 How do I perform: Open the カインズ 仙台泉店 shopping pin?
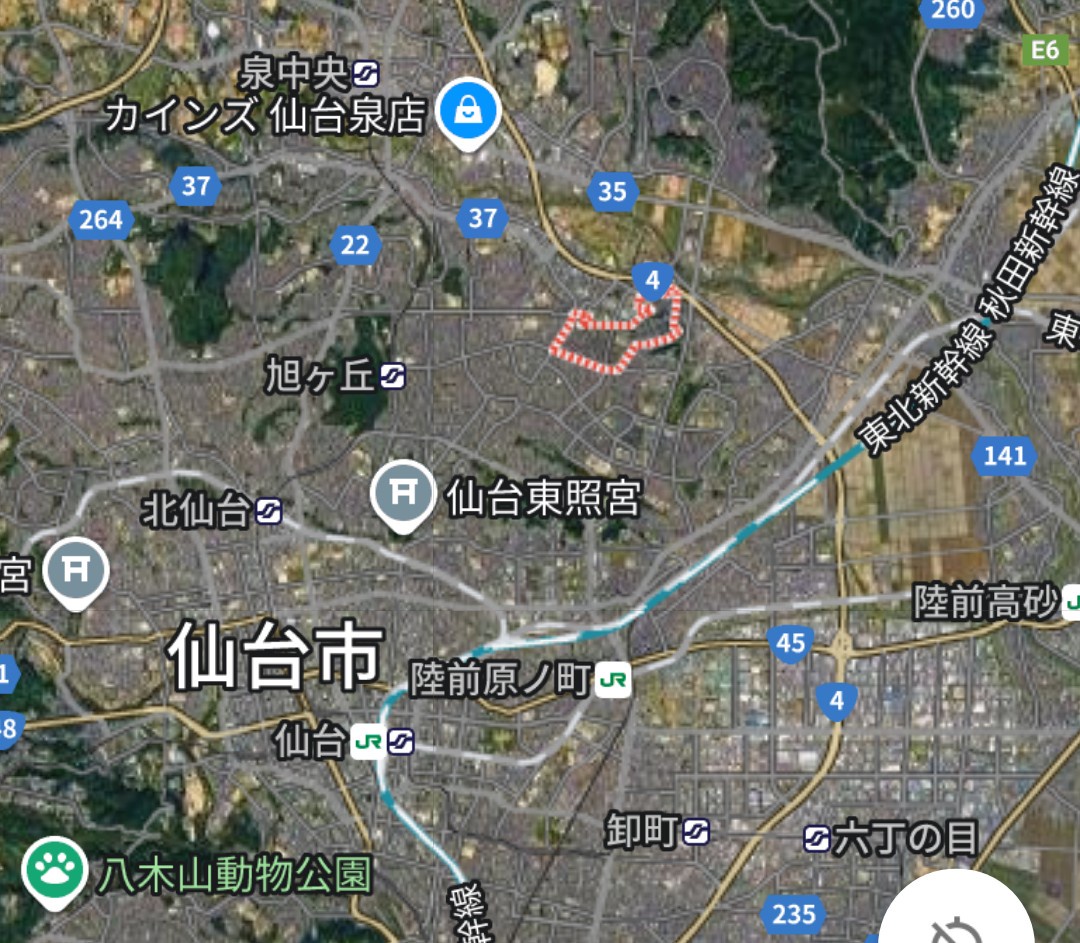[x=466, y=115]
